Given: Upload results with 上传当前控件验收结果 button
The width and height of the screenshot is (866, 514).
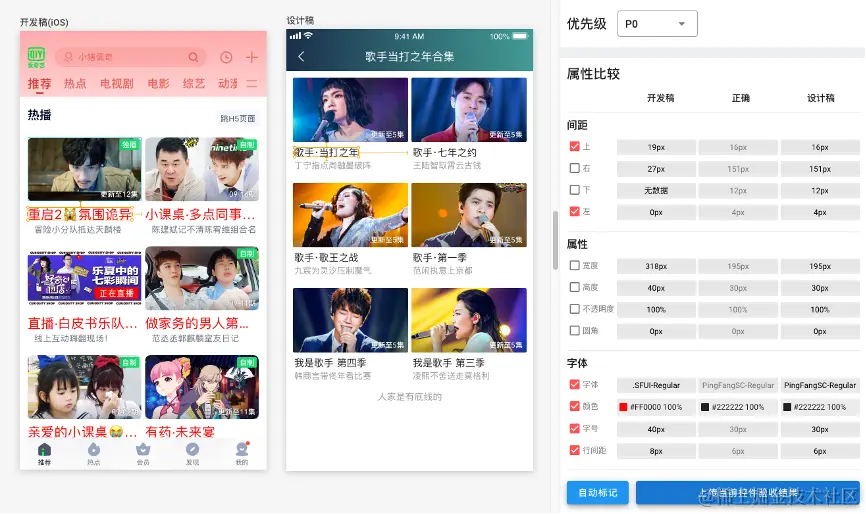Looking at the screenshot, I should point(747,492).
